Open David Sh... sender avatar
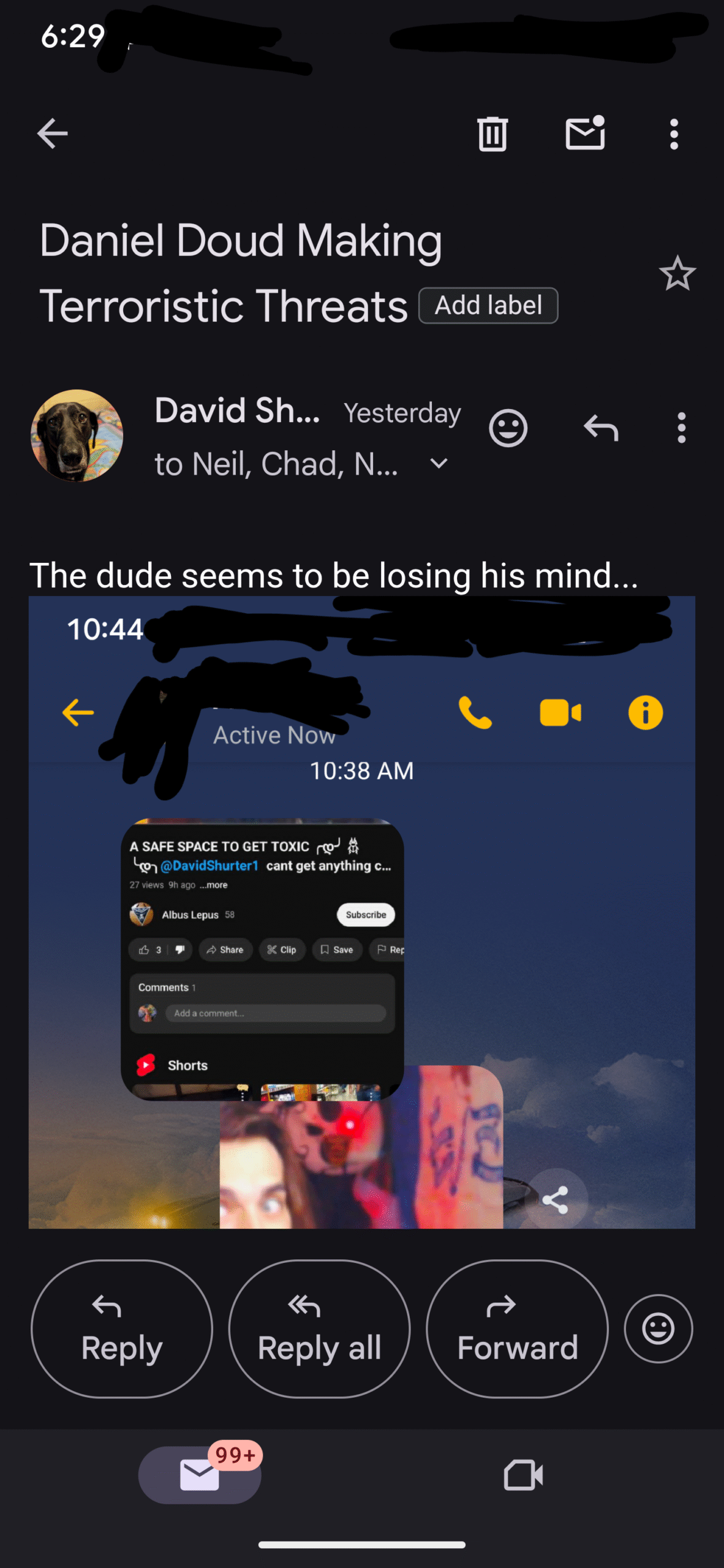The height and width of the screenshot is (1568, 724). [x=77, y=435]
